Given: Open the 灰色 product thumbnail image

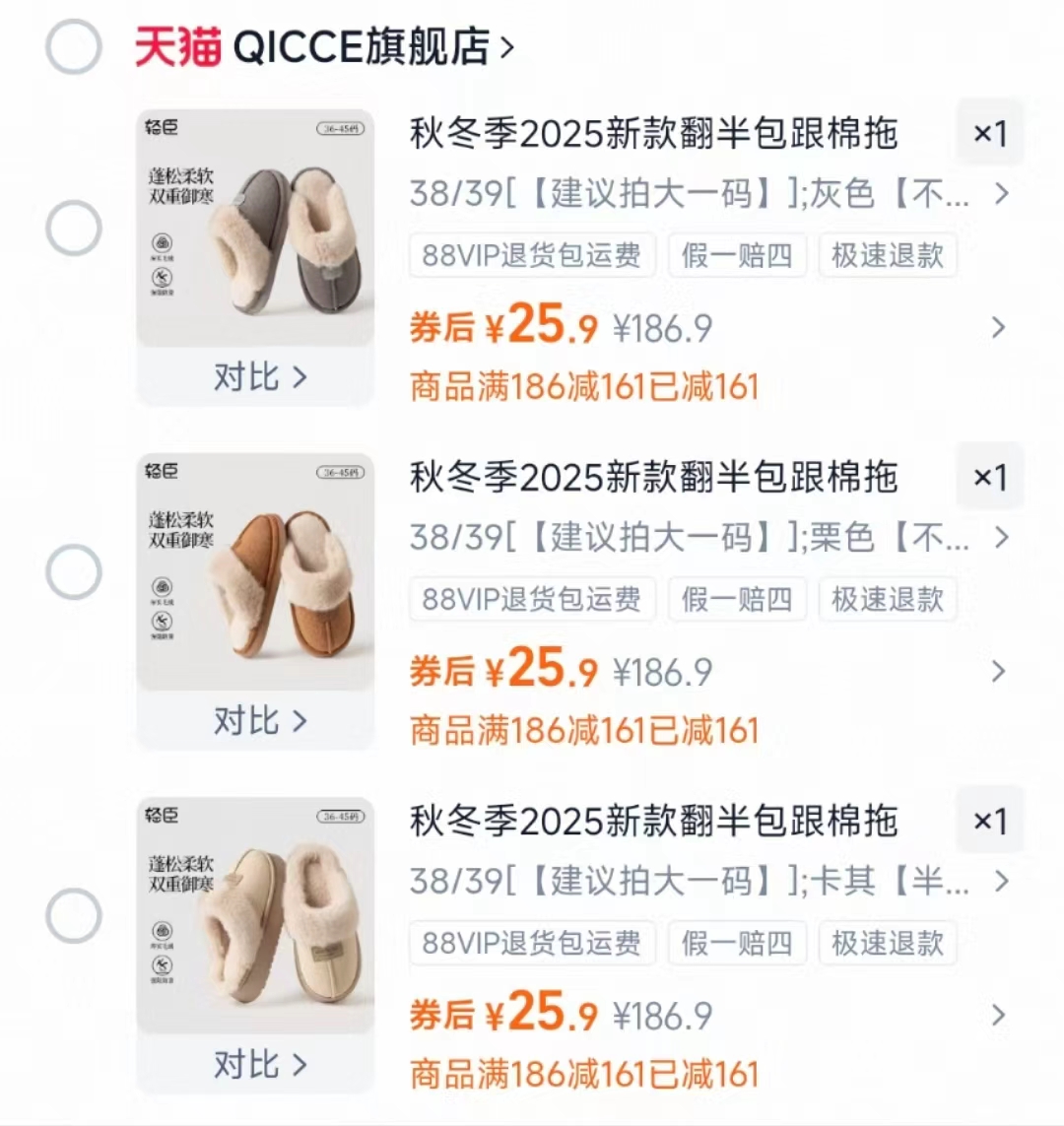Looking at the screenshot, I should (x=254, y=229).
